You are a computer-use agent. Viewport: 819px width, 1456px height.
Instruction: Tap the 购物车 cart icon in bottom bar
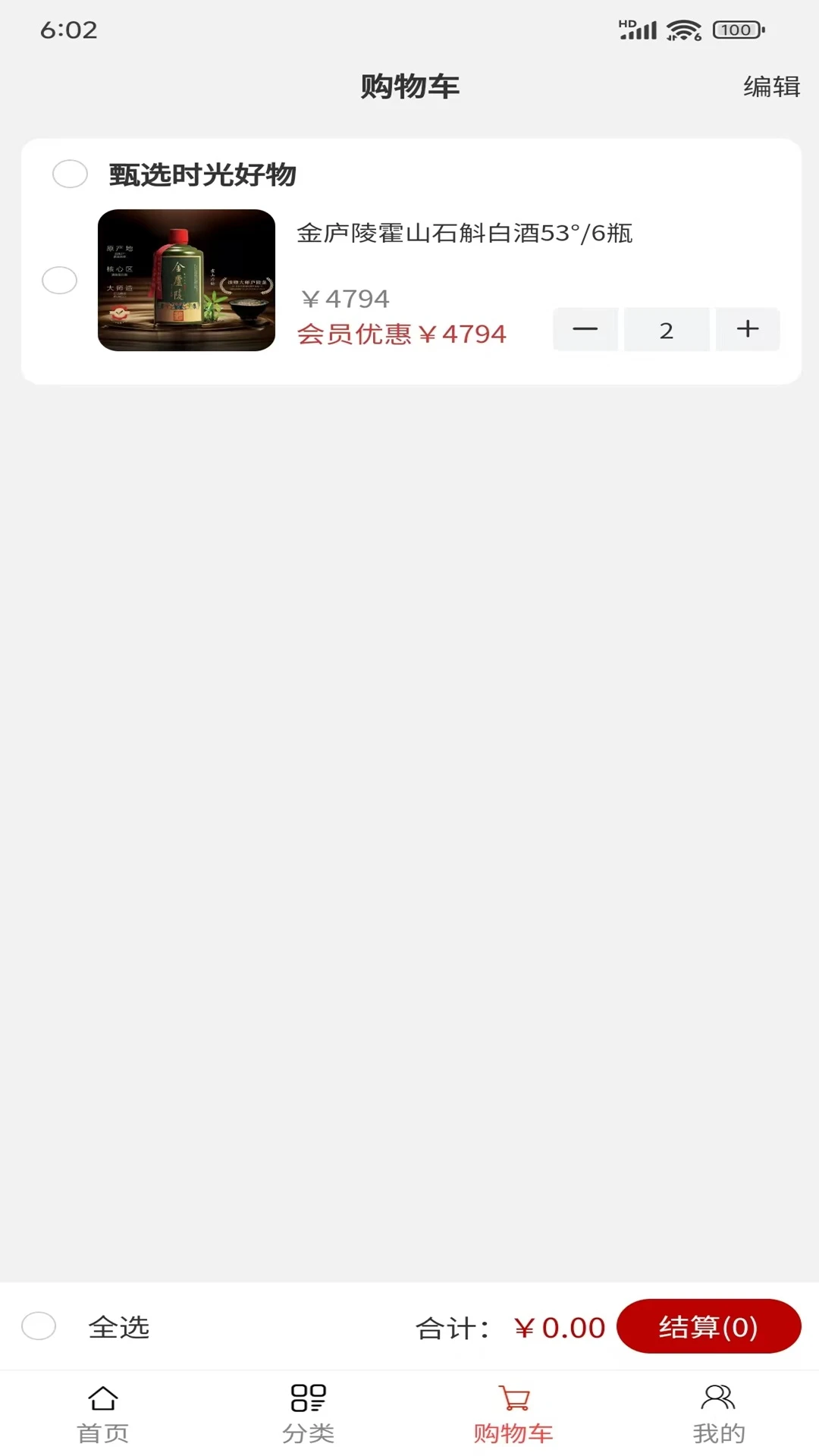pos(512,1396)
